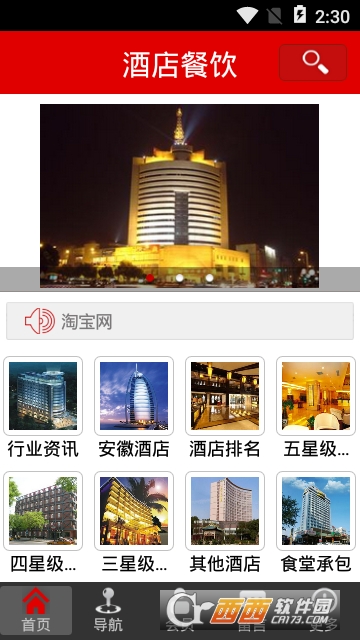Open the 淘宝网 announcement bar
Screen dimensions: 360x640
pyautogui.click(x=180, y=321)
